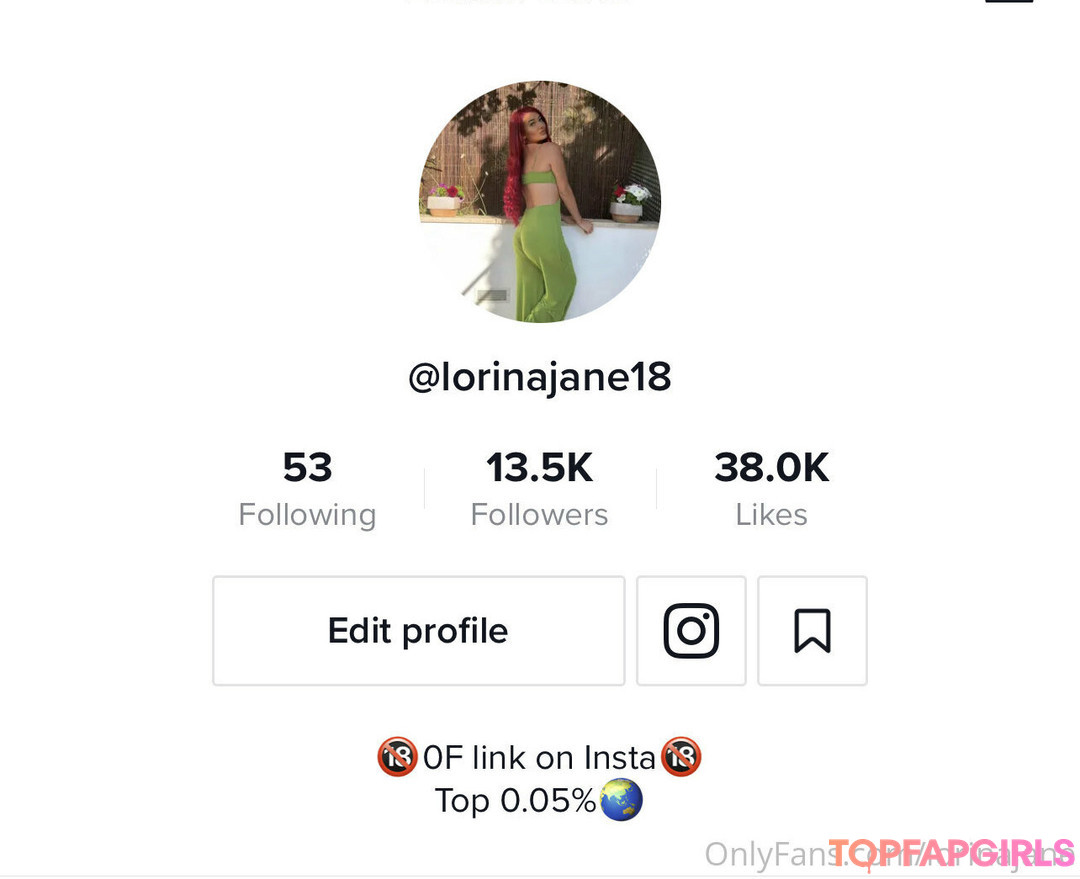
Task: Open the Following list
Action: point(307,489)
